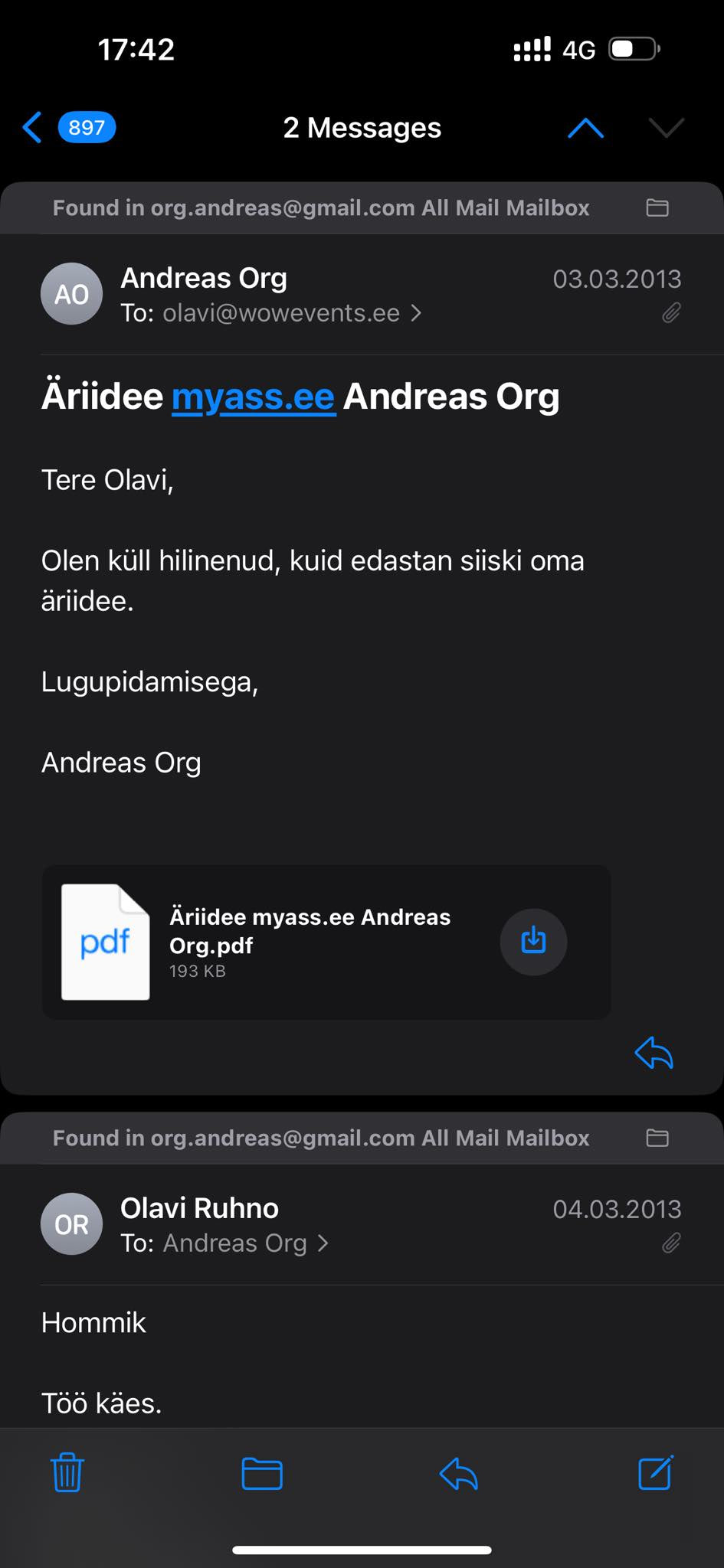
Task: Compose a new email
Action: coord(655,1472)
